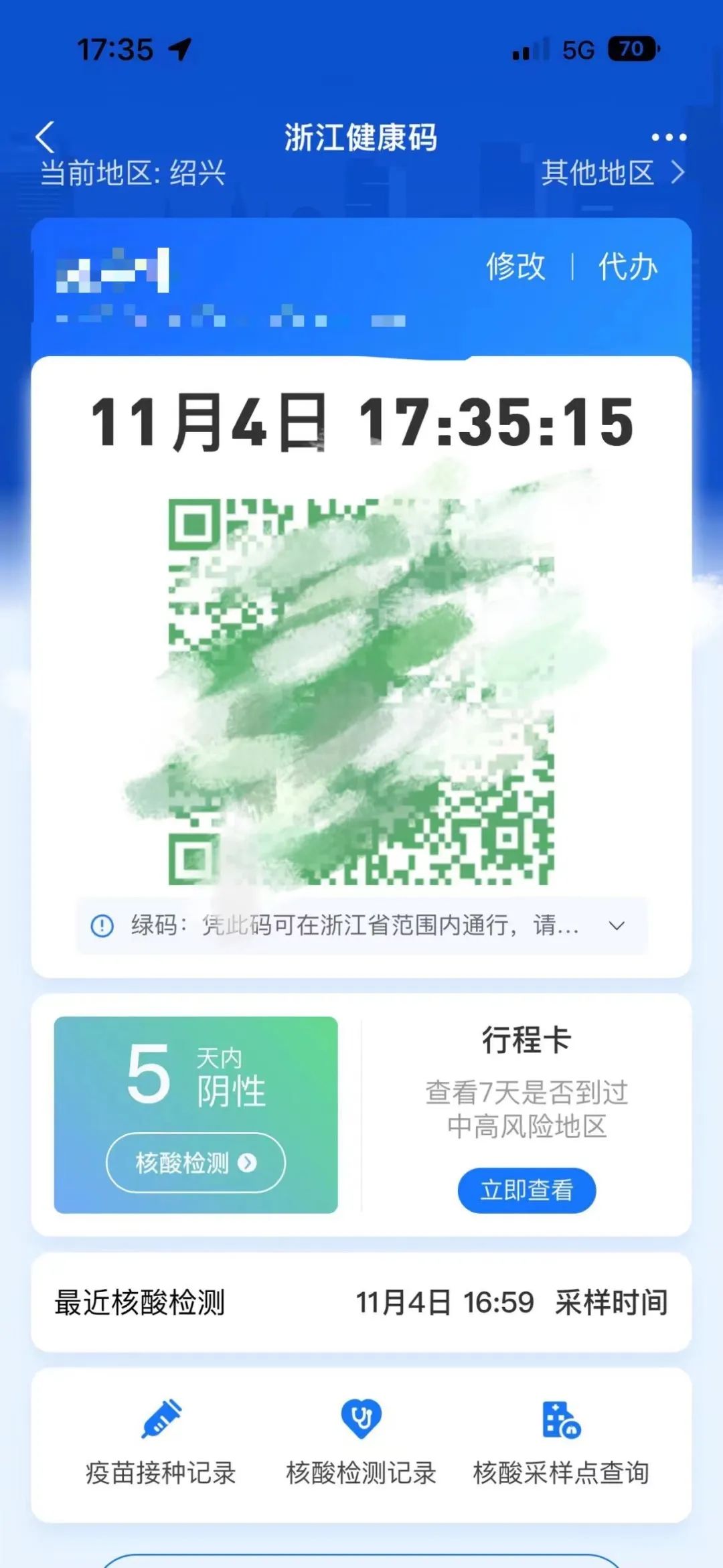Image resolution: width=723 pixels, height=1568 pixels.
Task: Open 核酸检测记录
Action: [361, 1439]
